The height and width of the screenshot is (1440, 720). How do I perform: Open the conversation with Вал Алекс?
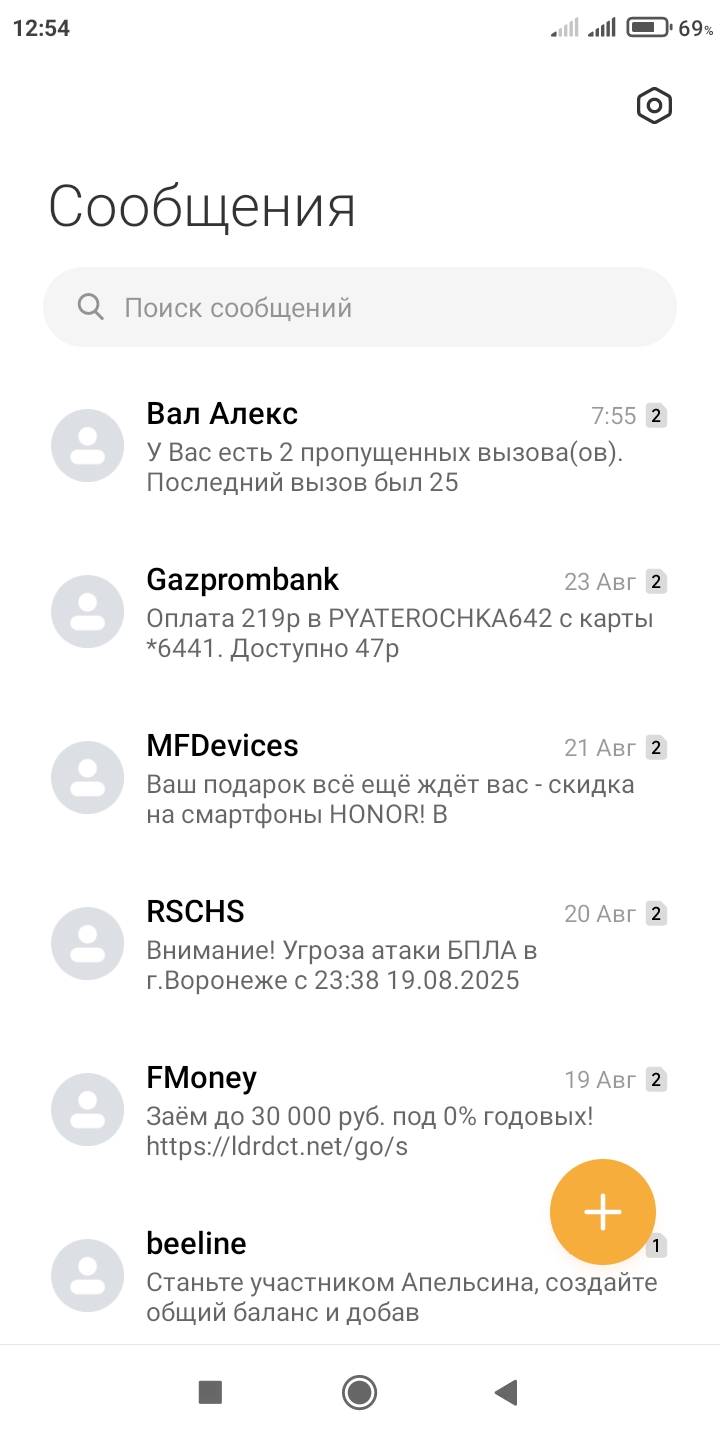pos(360,446)
